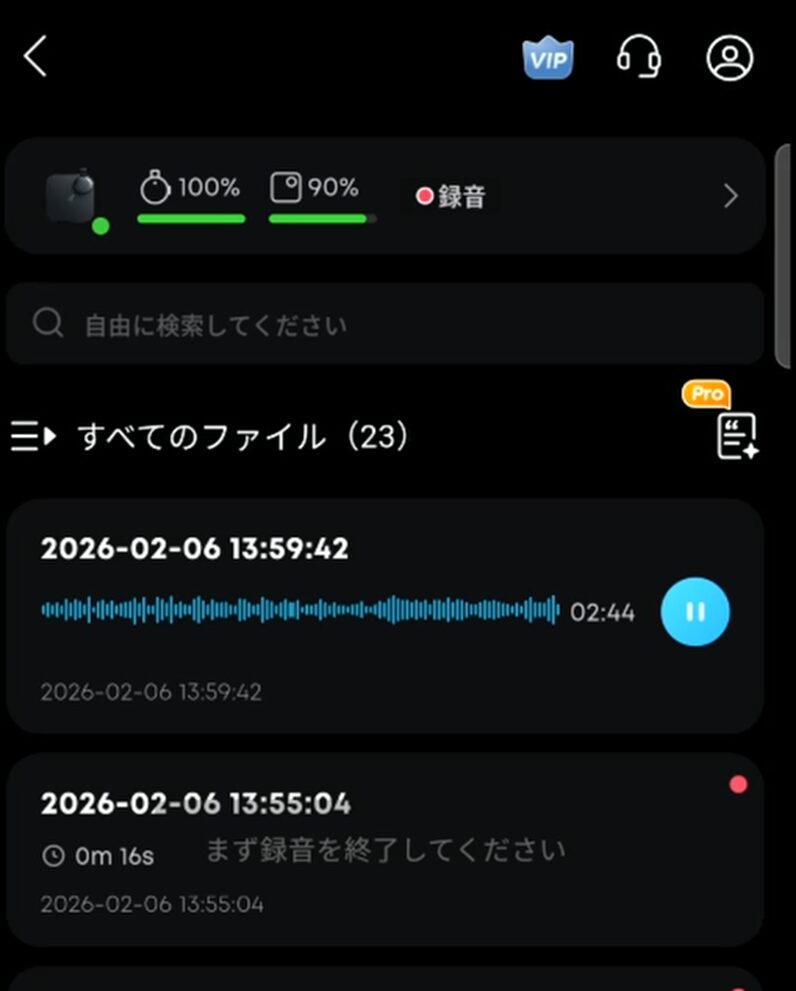Screen dimensions: 796x991
Task: Open the Pro AI summary icon
Action: [737, 435]
